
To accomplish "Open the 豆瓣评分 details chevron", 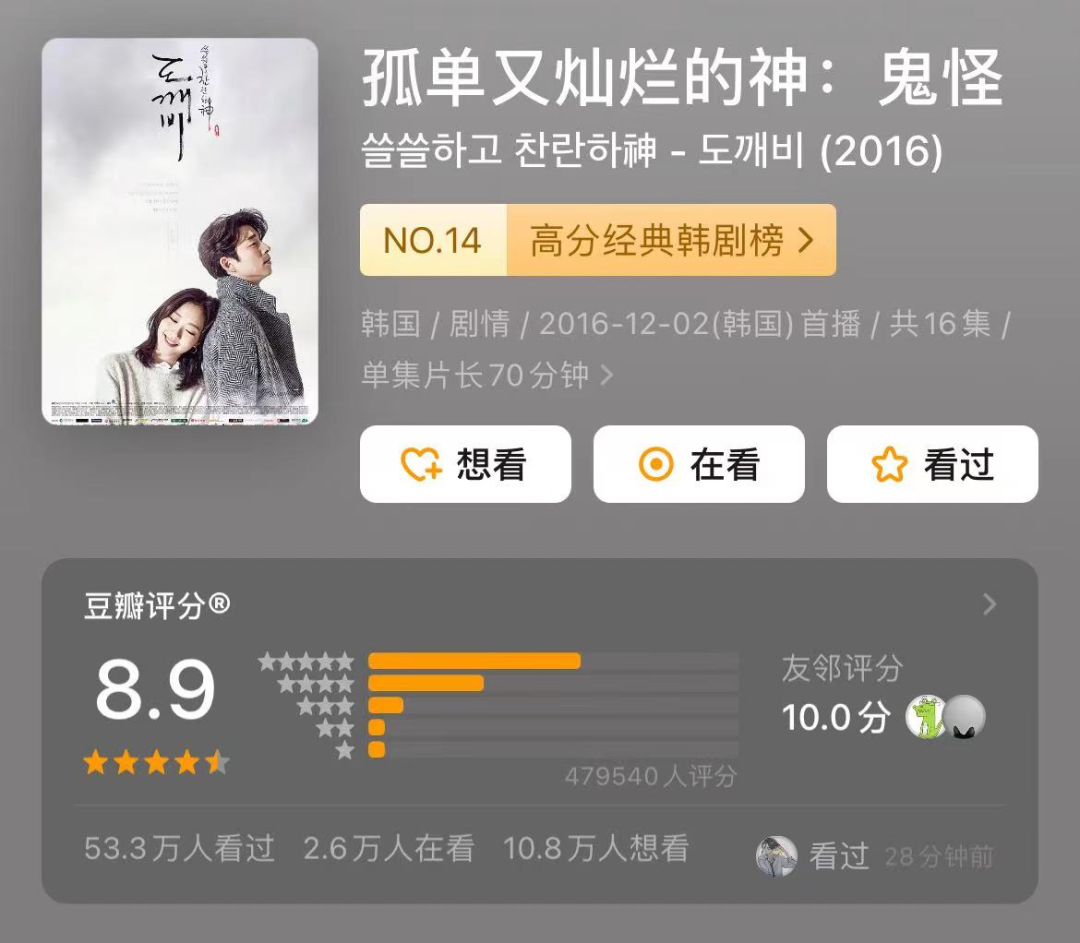I will pyautogui.click(x=990, y=604).
